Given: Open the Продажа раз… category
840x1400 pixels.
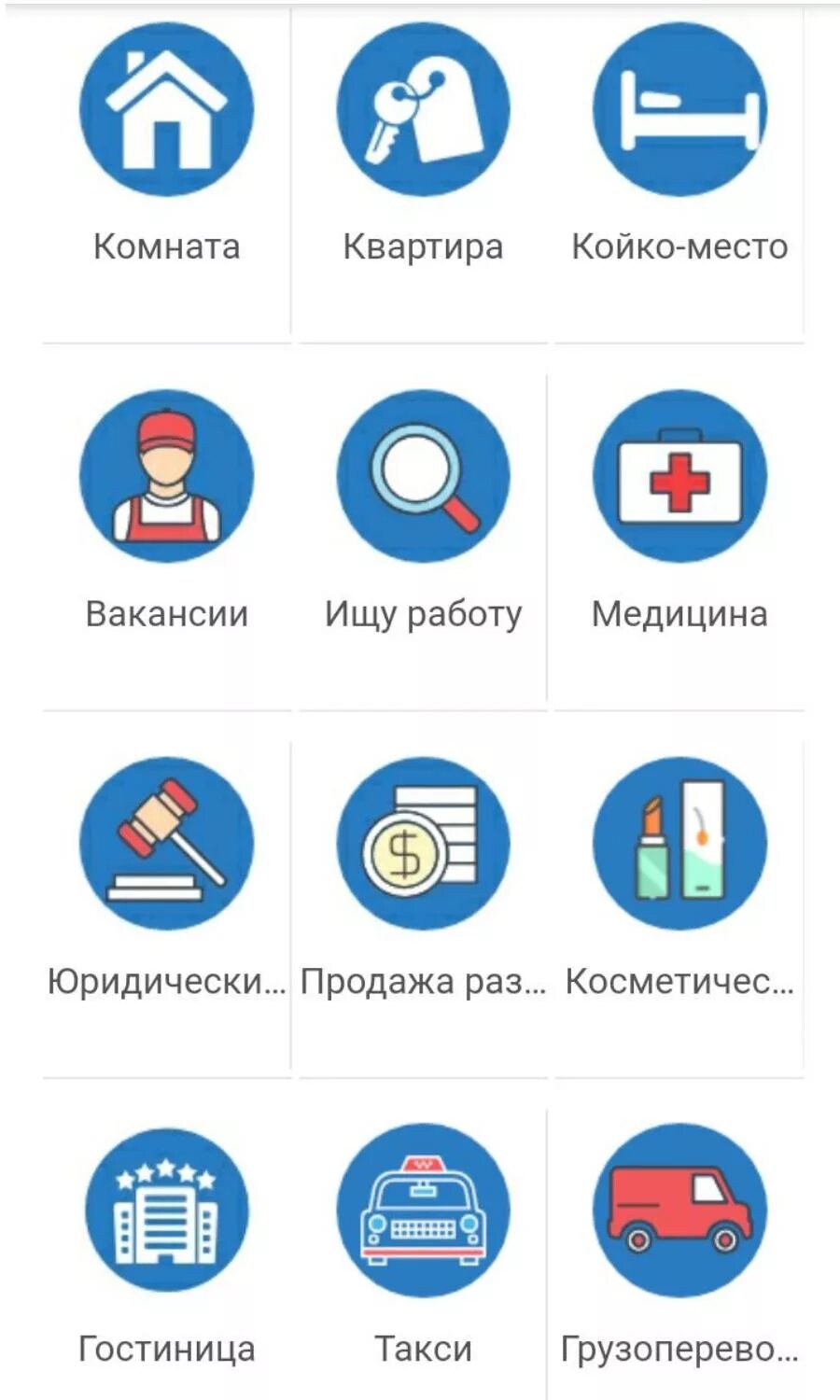Looking at the screenshot, I should click(x=423, y=907).
